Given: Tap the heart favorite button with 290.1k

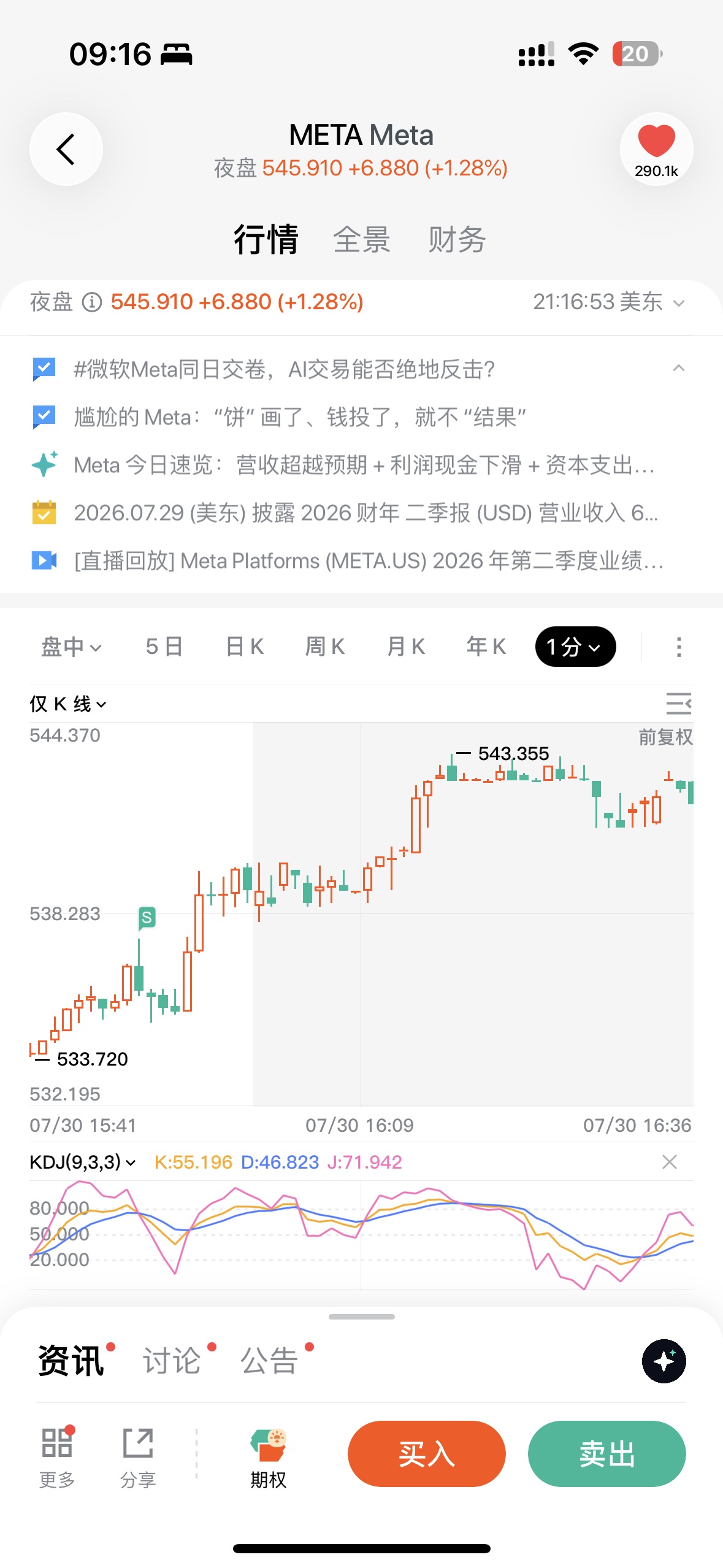Looking at the screenshot, I should pos(656,149).
